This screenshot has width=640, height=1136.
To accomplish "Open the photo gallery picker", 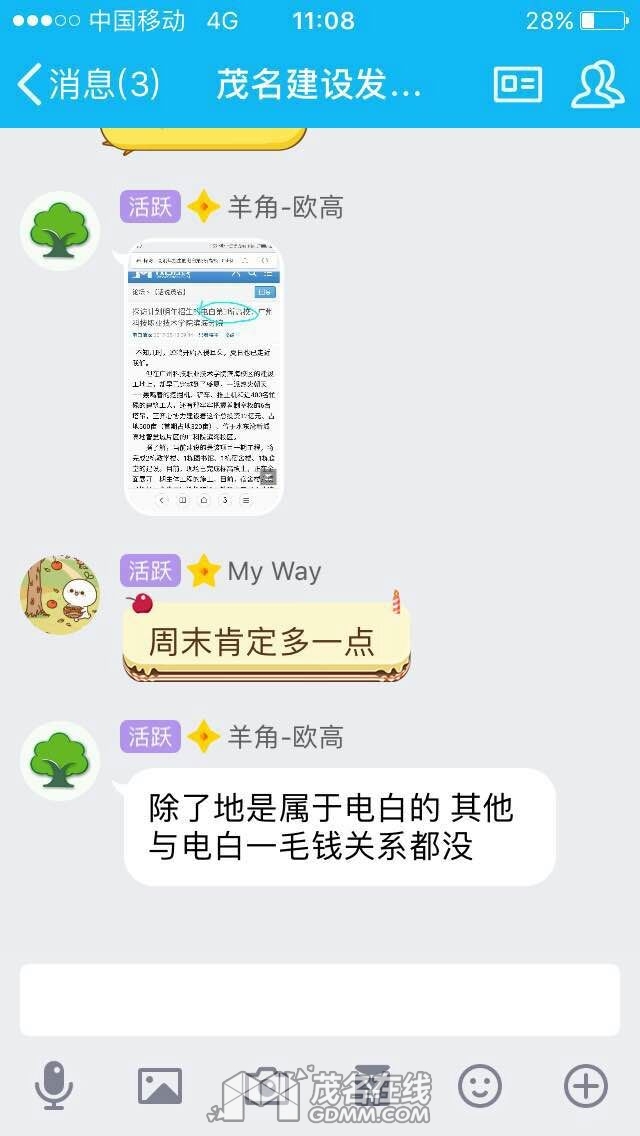I will 159,1085.
